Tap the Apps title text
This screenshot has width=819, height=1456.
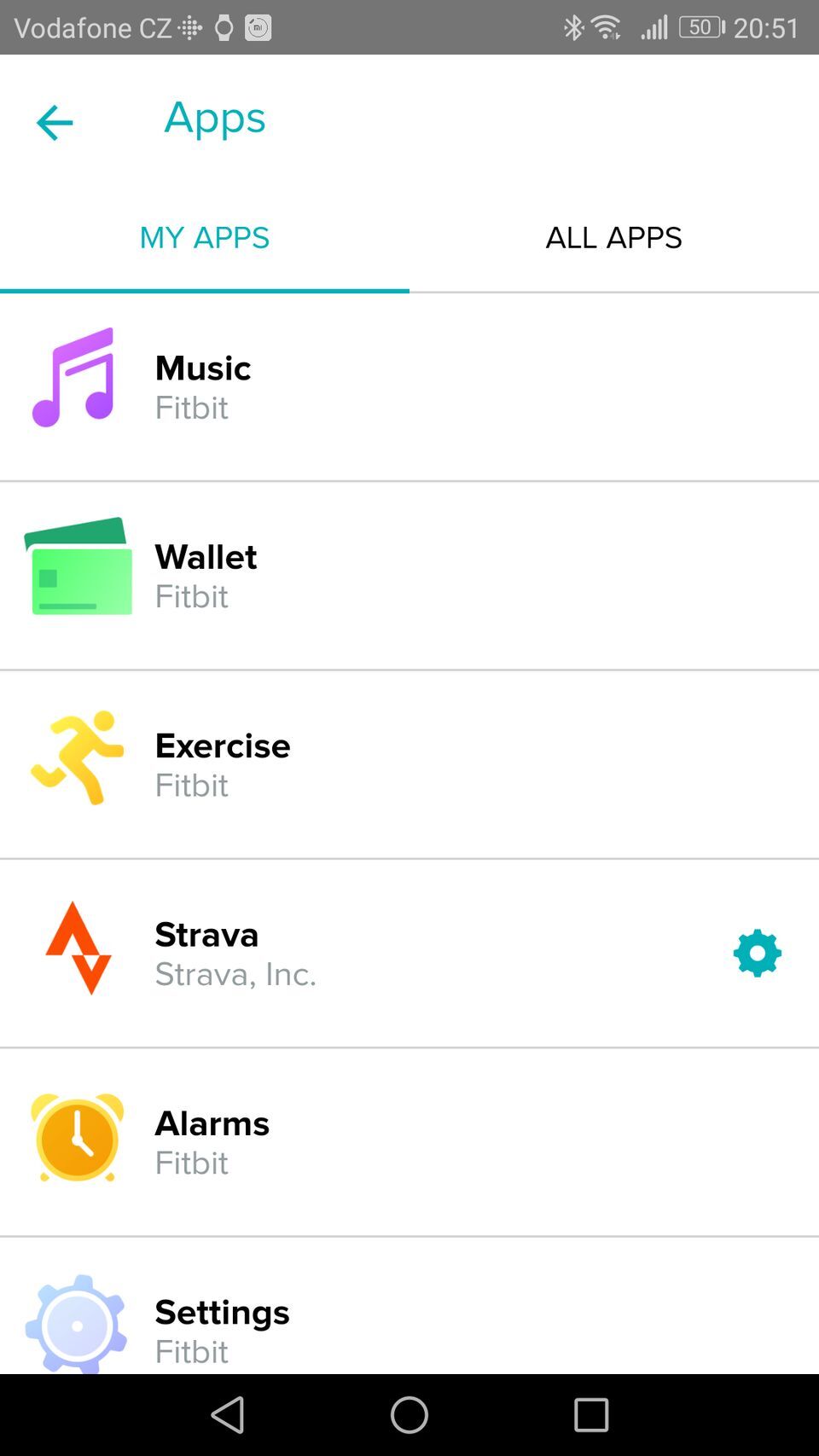tap(214, 119)
